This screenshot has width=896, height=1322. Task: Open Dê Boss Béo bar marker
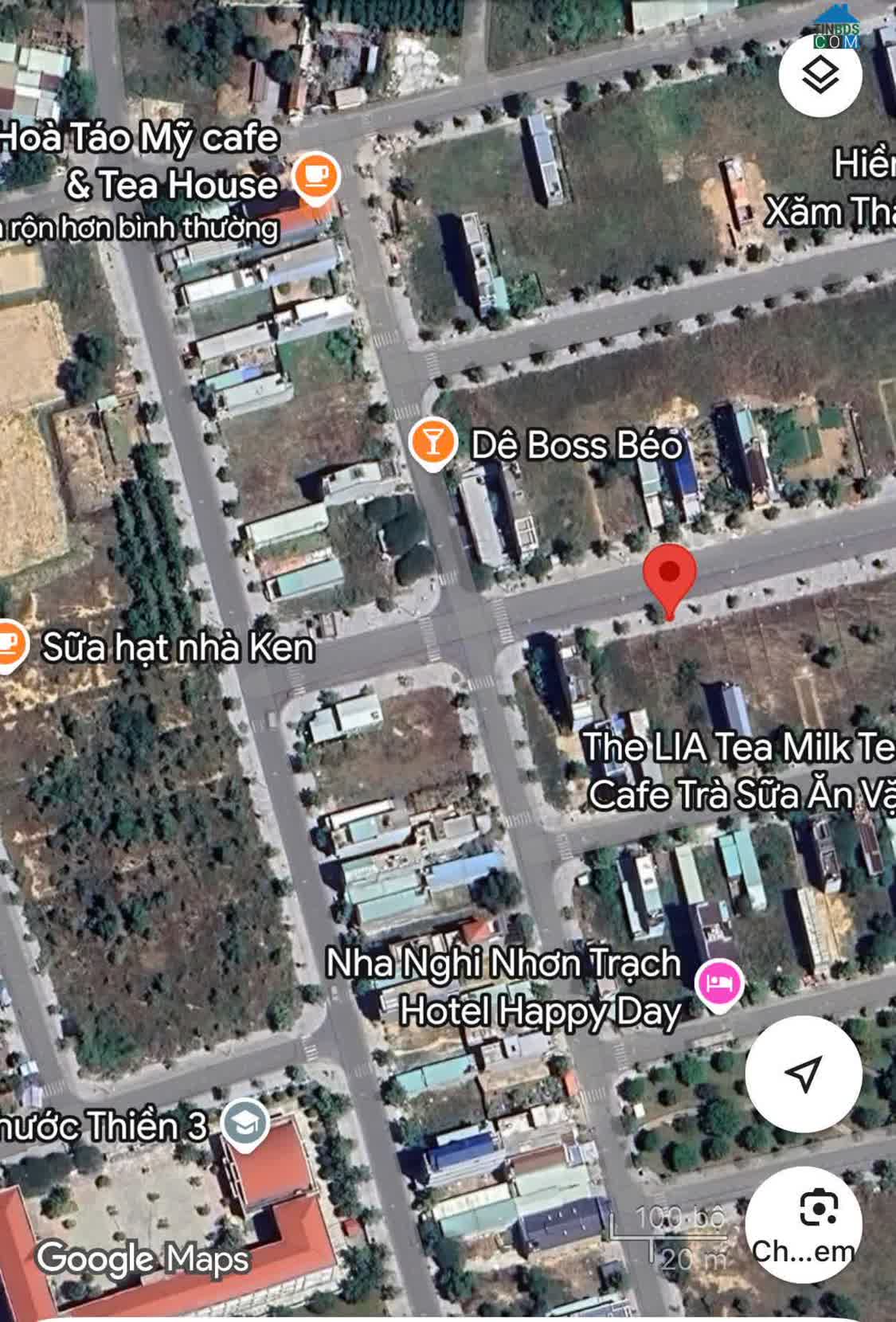tap(432, 442)
